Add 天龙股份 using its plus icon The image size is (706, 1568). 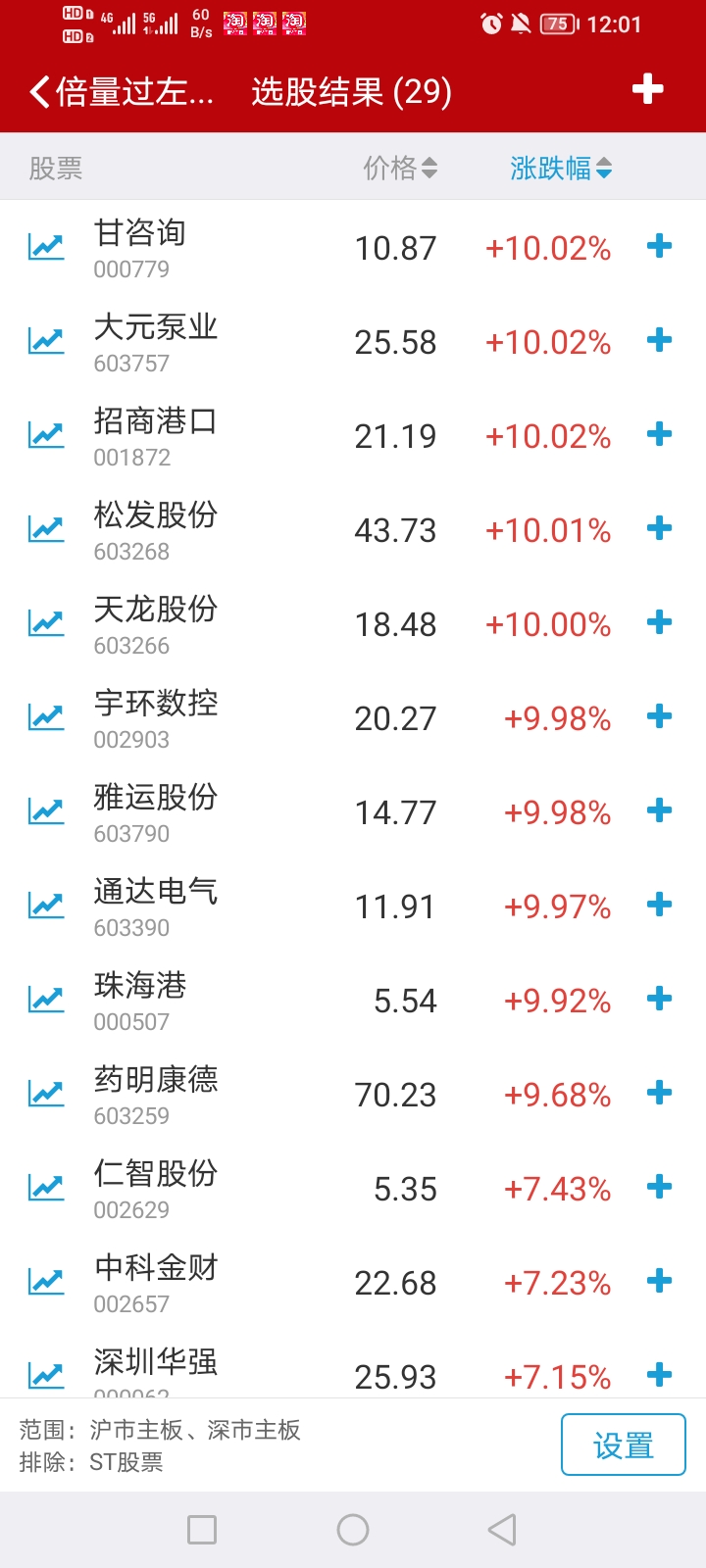tap(660, 622)
